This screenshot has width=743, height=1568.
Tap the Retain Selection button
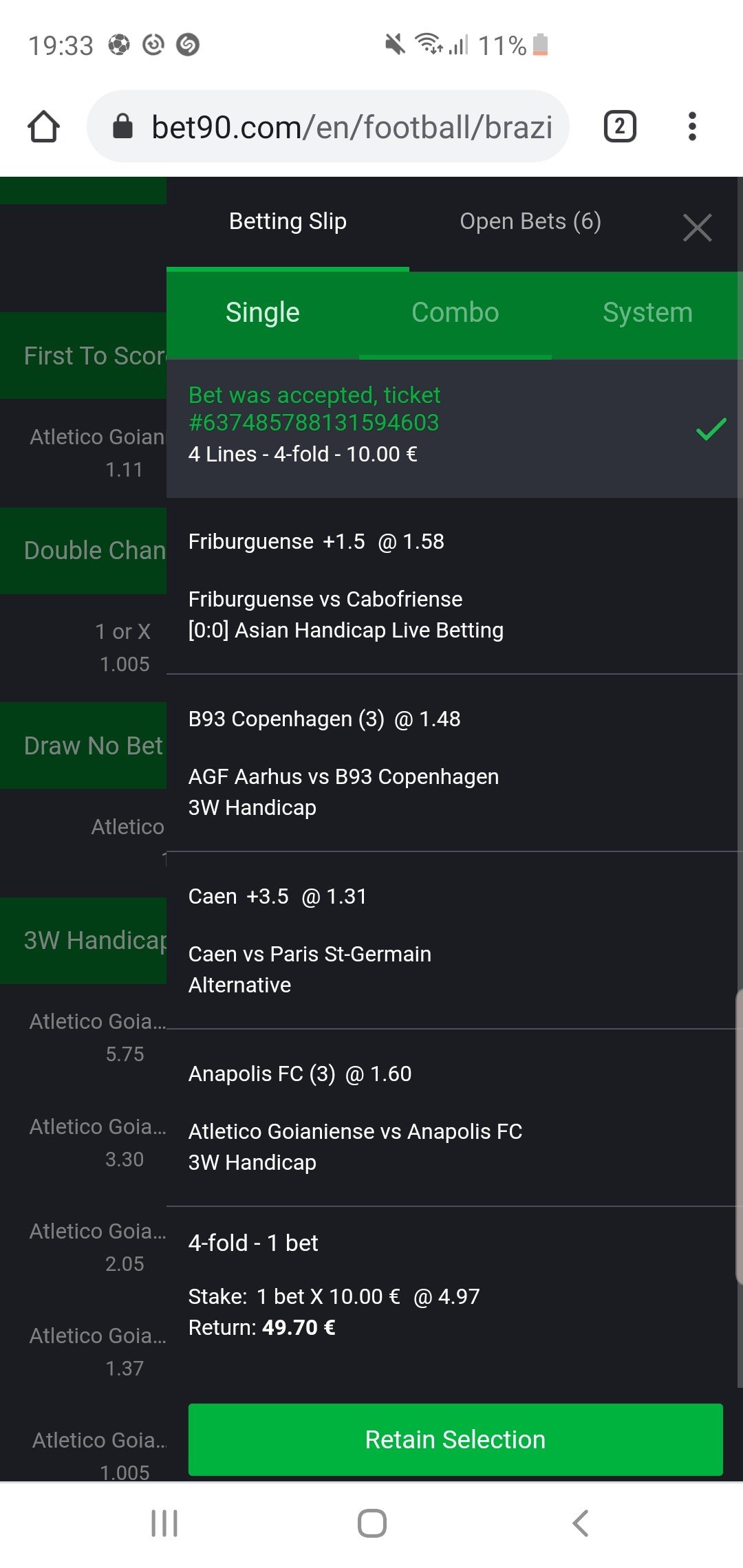[x=455, y=1439]
